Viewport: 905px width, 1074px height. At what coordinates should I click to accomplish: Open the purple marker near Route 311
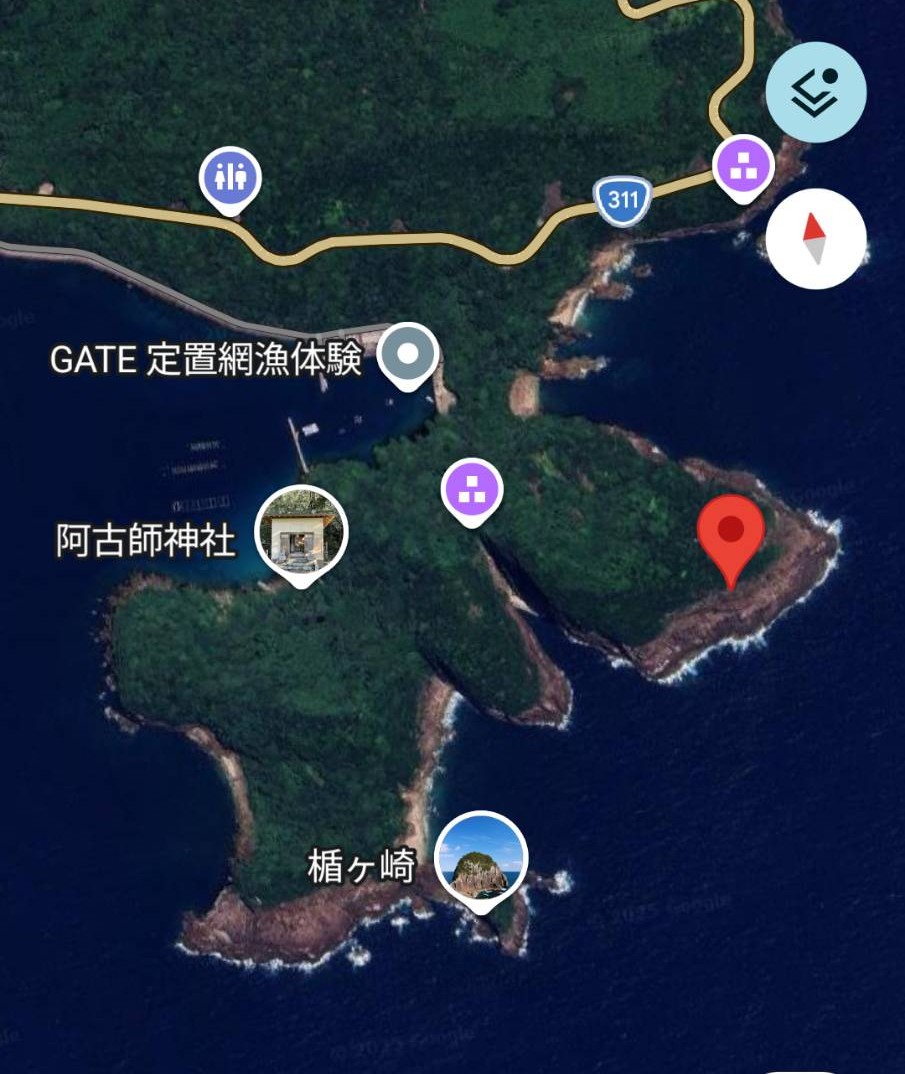pyautogui.click(x=743, y=164)
